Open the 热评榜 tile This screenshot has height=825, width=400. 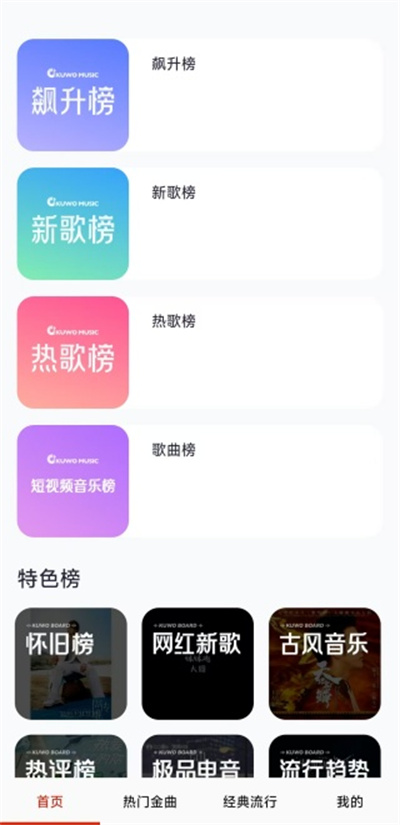[x=71, y=756]
